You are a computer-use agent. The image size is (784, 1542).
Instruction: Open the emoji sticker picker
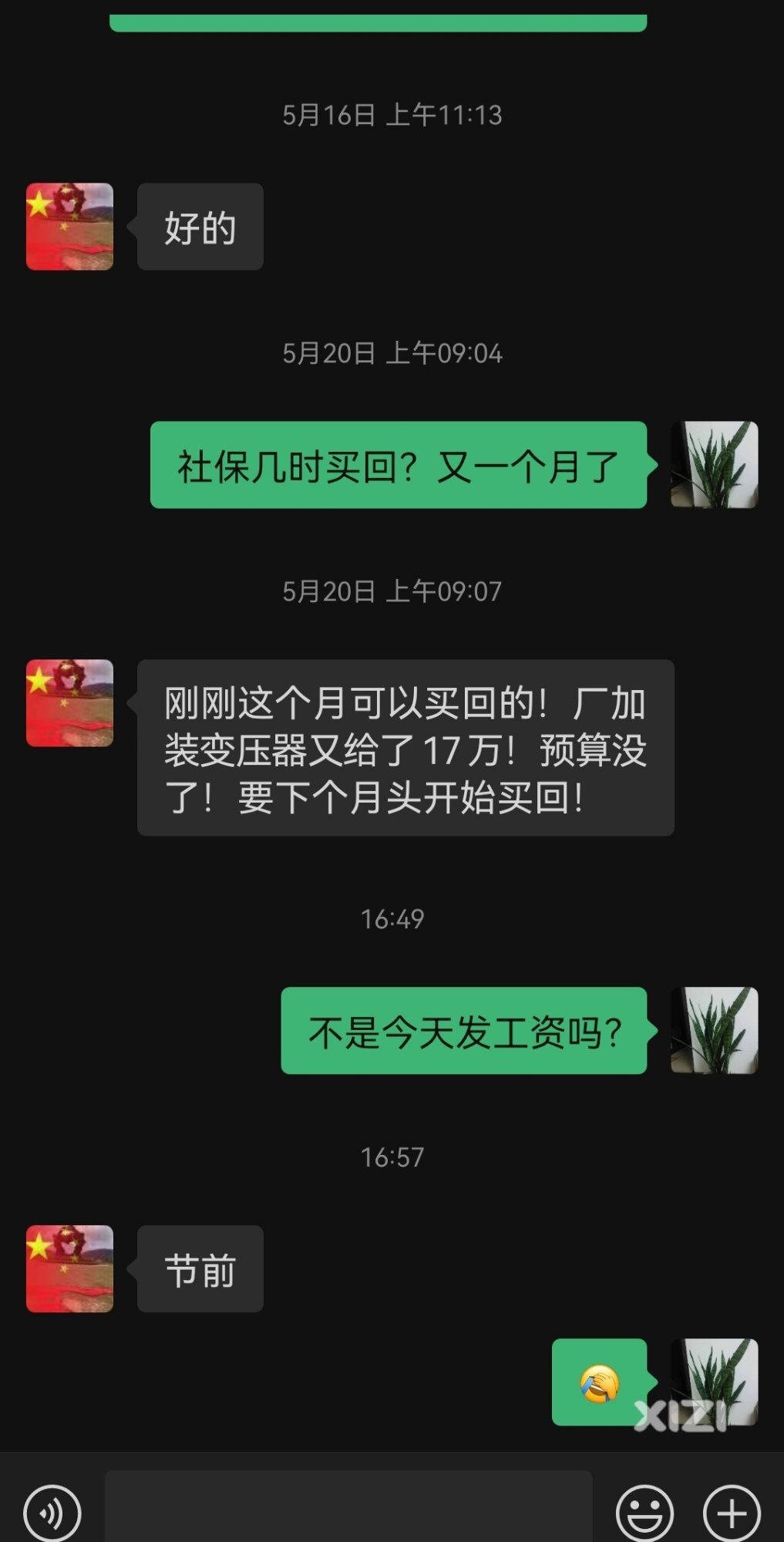(644, 1513)
